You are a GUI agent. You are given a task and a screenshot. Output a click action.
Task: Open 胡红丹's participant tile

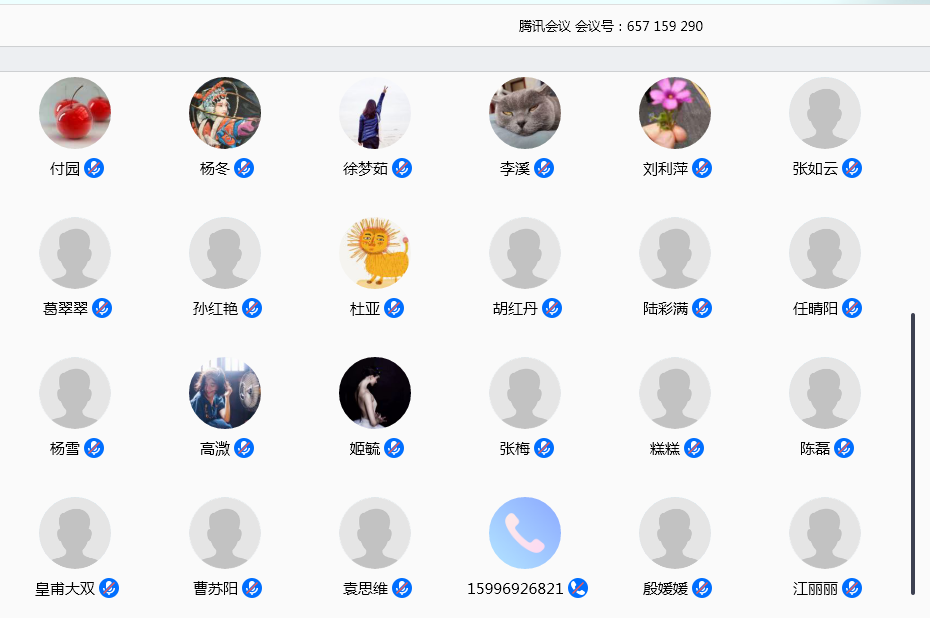pyautogui.click(x=525, y=253)
